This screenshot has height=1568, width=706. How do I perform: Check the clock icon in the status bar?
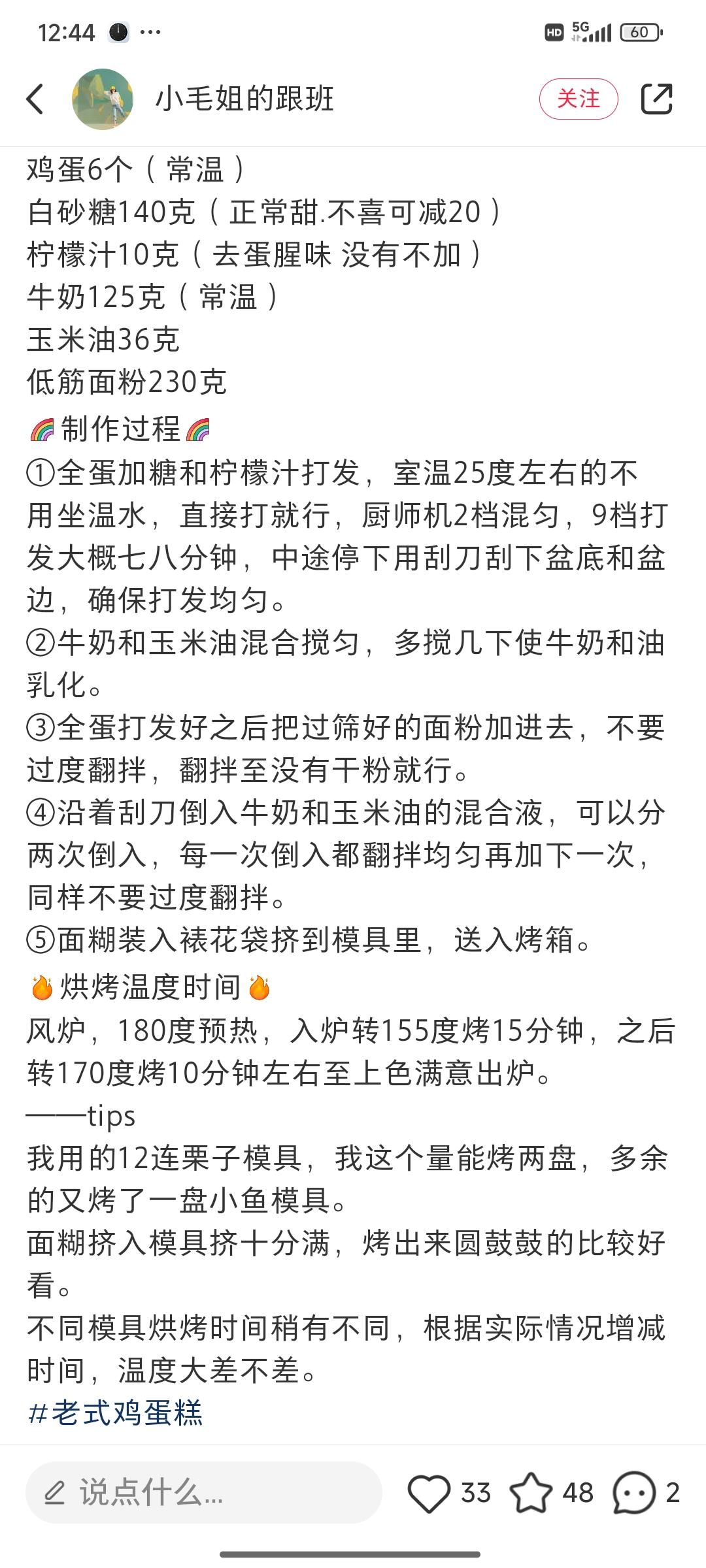[118, 31]
